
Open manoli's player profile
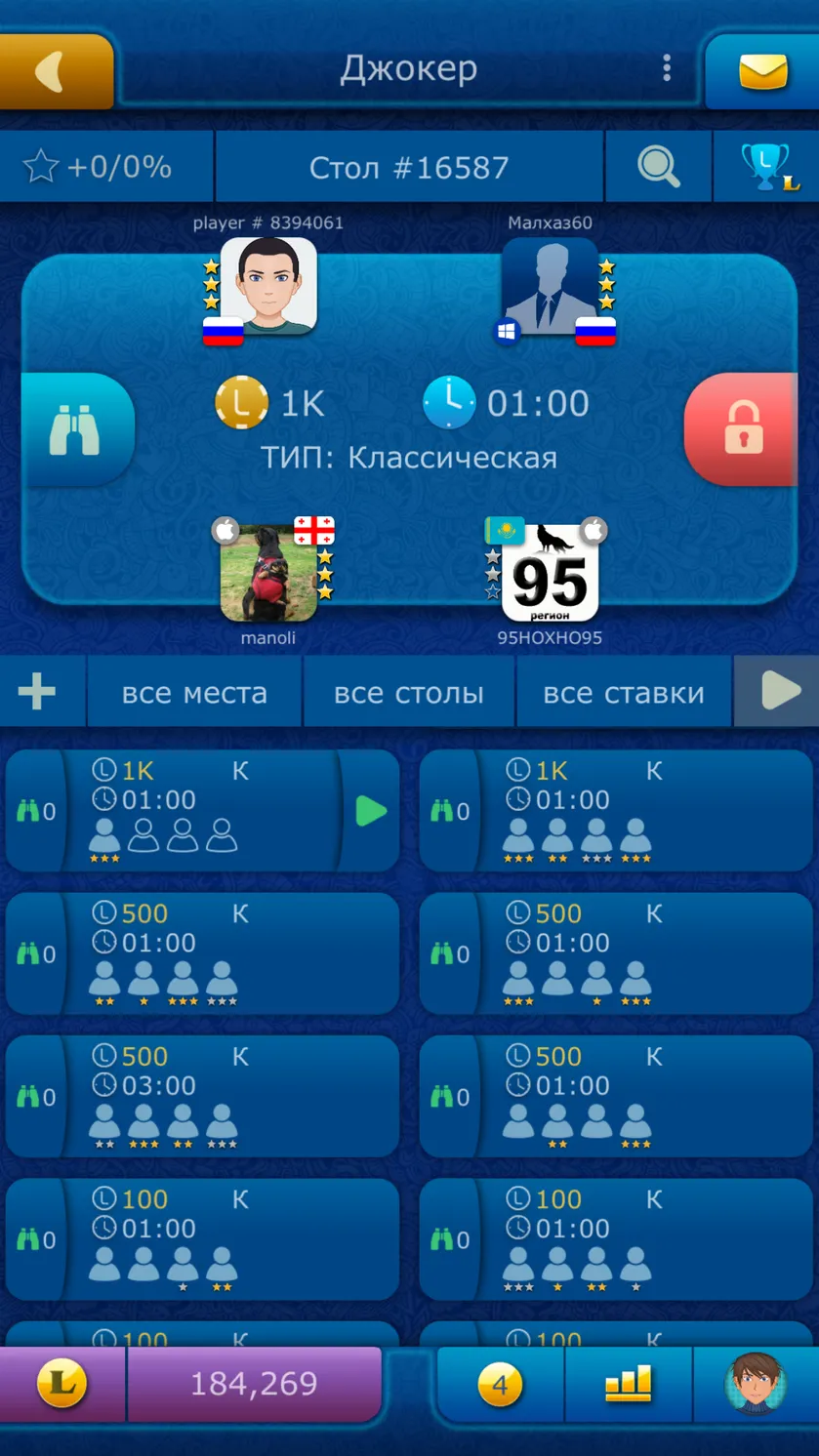coord(268,573)
